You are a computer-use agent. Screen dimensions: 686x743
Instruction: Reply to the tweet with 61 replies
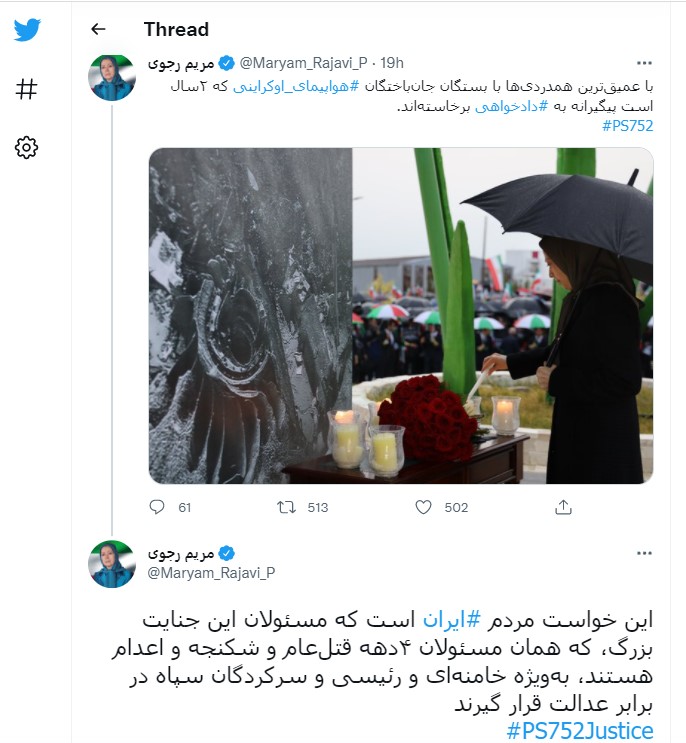point(157,507)
